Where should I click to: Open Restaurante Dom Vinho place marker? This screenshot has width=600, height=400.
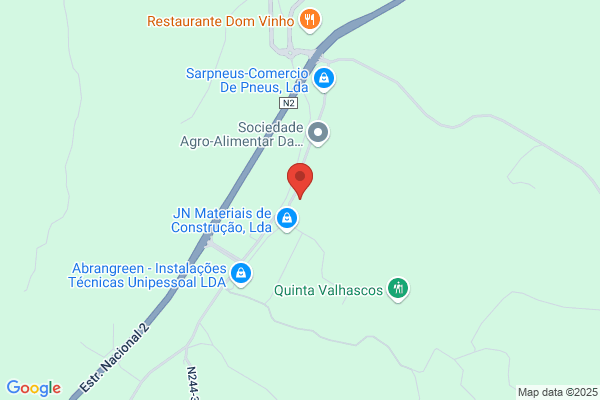310,18
